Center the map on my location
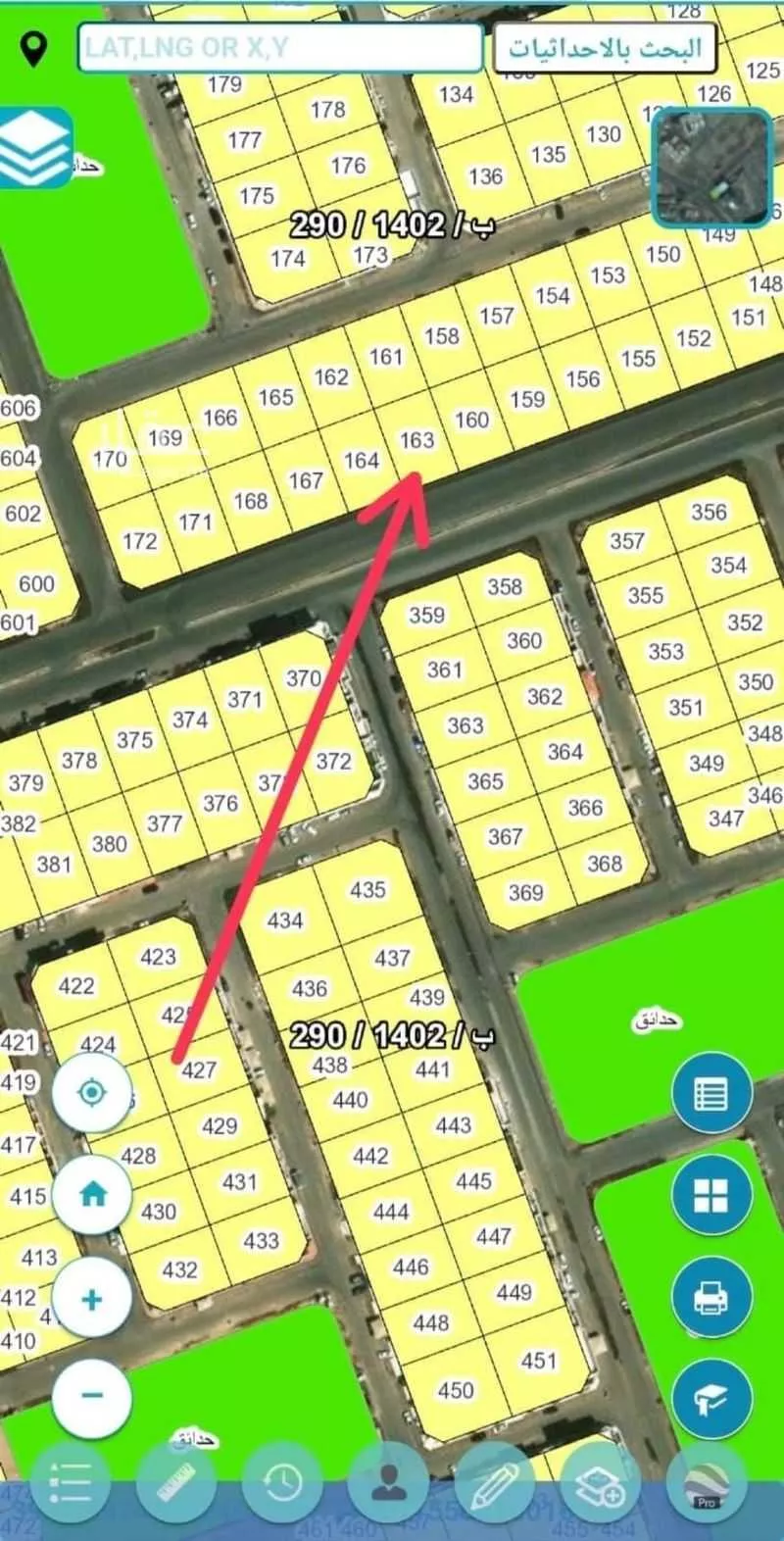 click(92, 1092)
